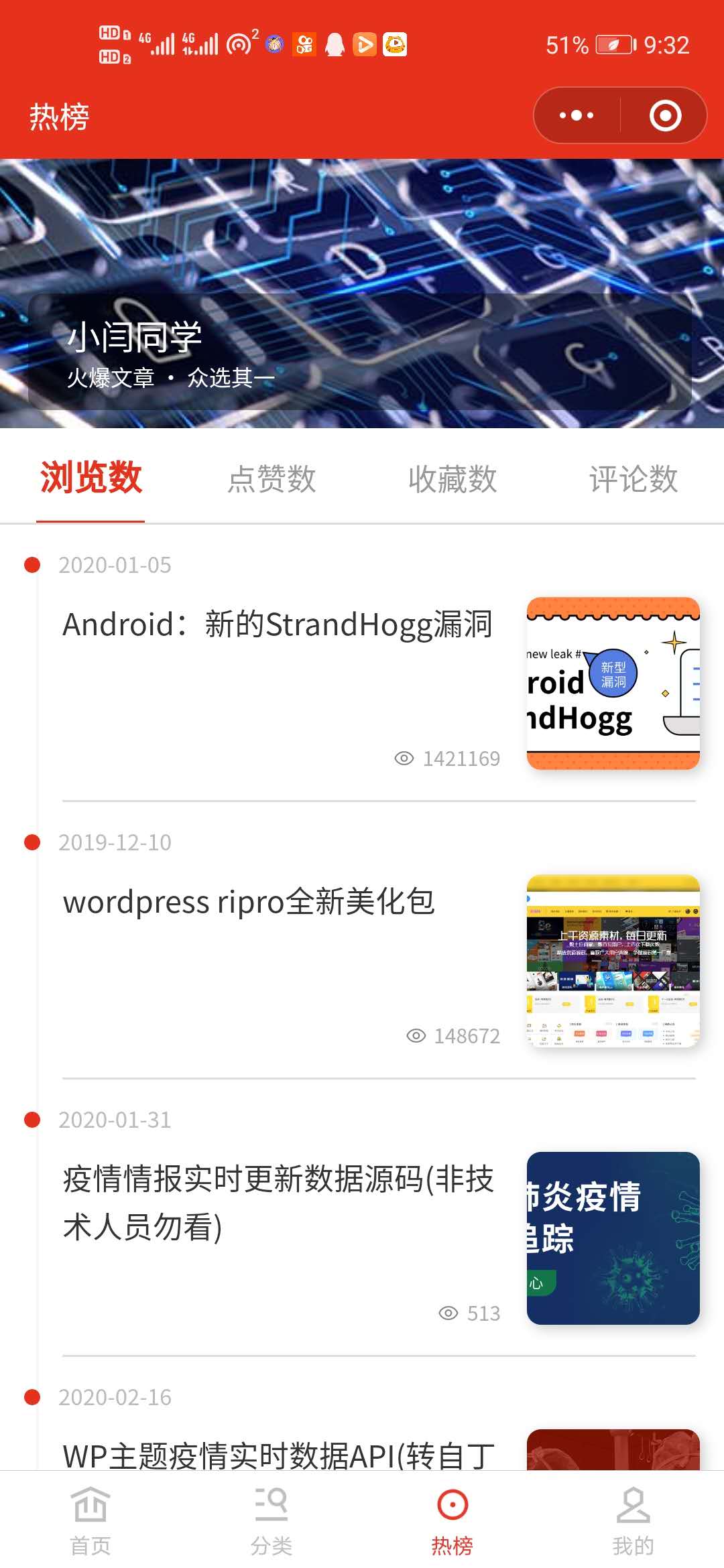Open the 疫情情报实时更新数据源码 article
The width and height of the screenshot is (724, 1568).
(x=278, y=1203)
